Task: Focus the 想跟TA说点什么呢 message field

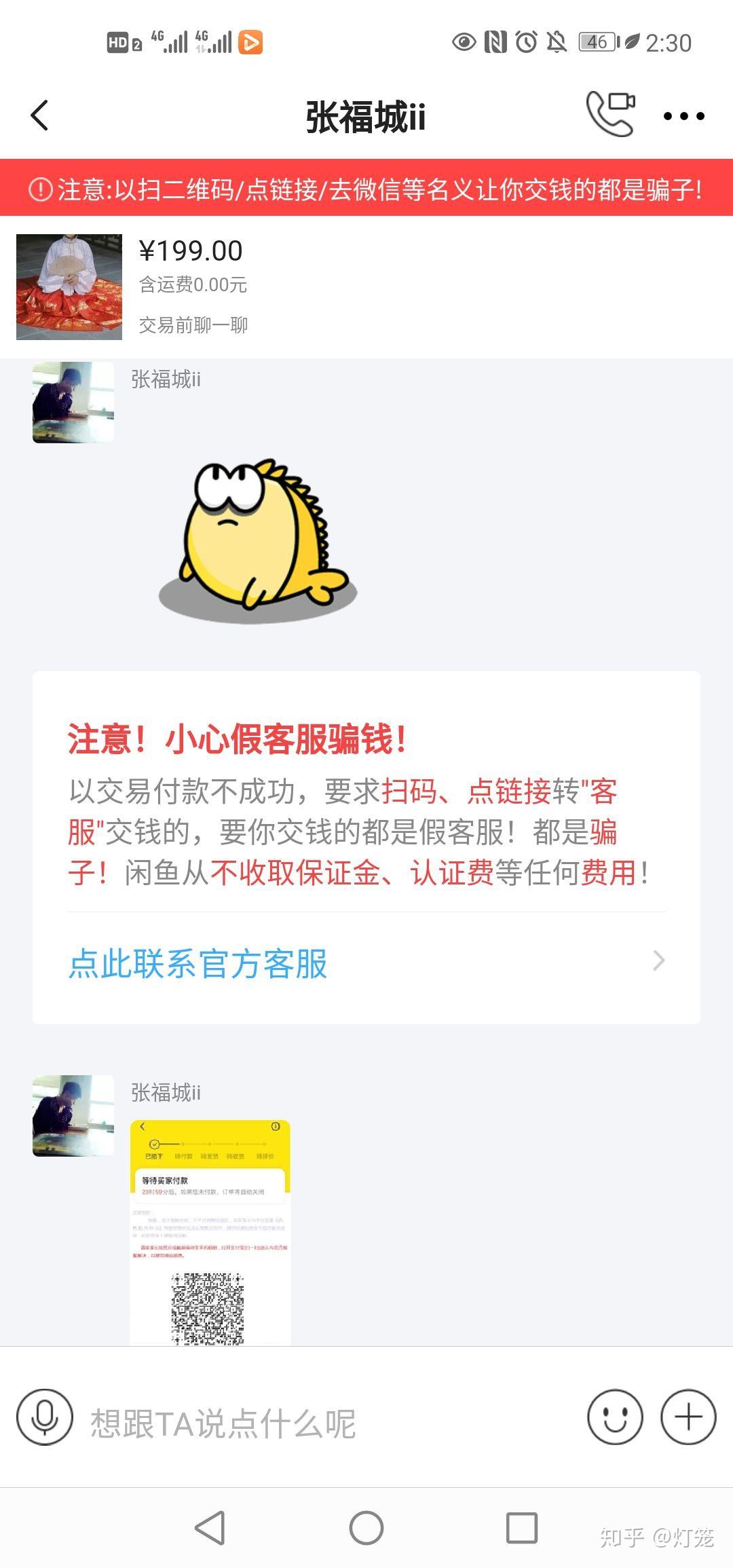Action: 326,1423
